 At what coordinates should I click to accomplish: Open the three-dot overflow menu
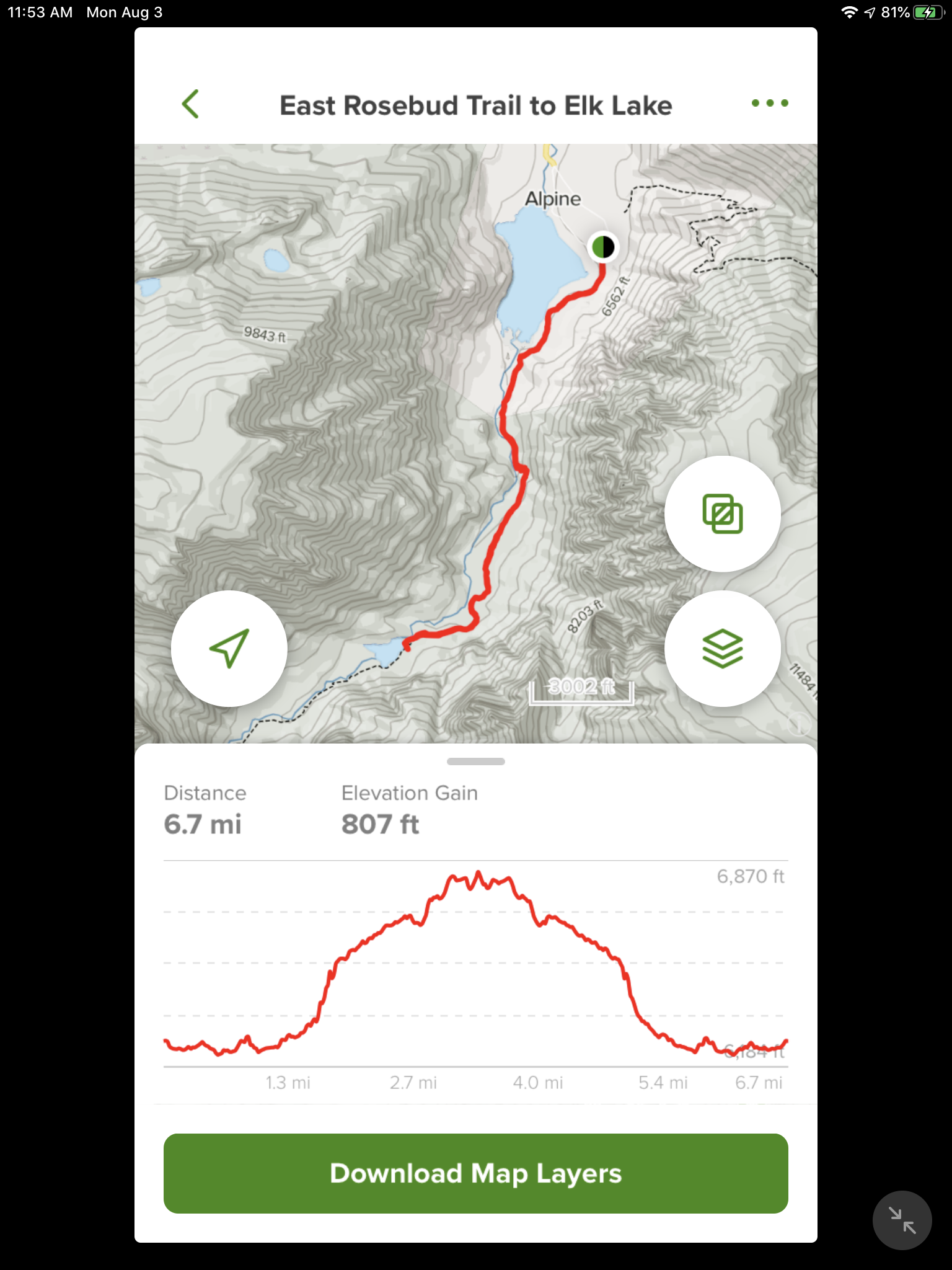coord(770,103)
